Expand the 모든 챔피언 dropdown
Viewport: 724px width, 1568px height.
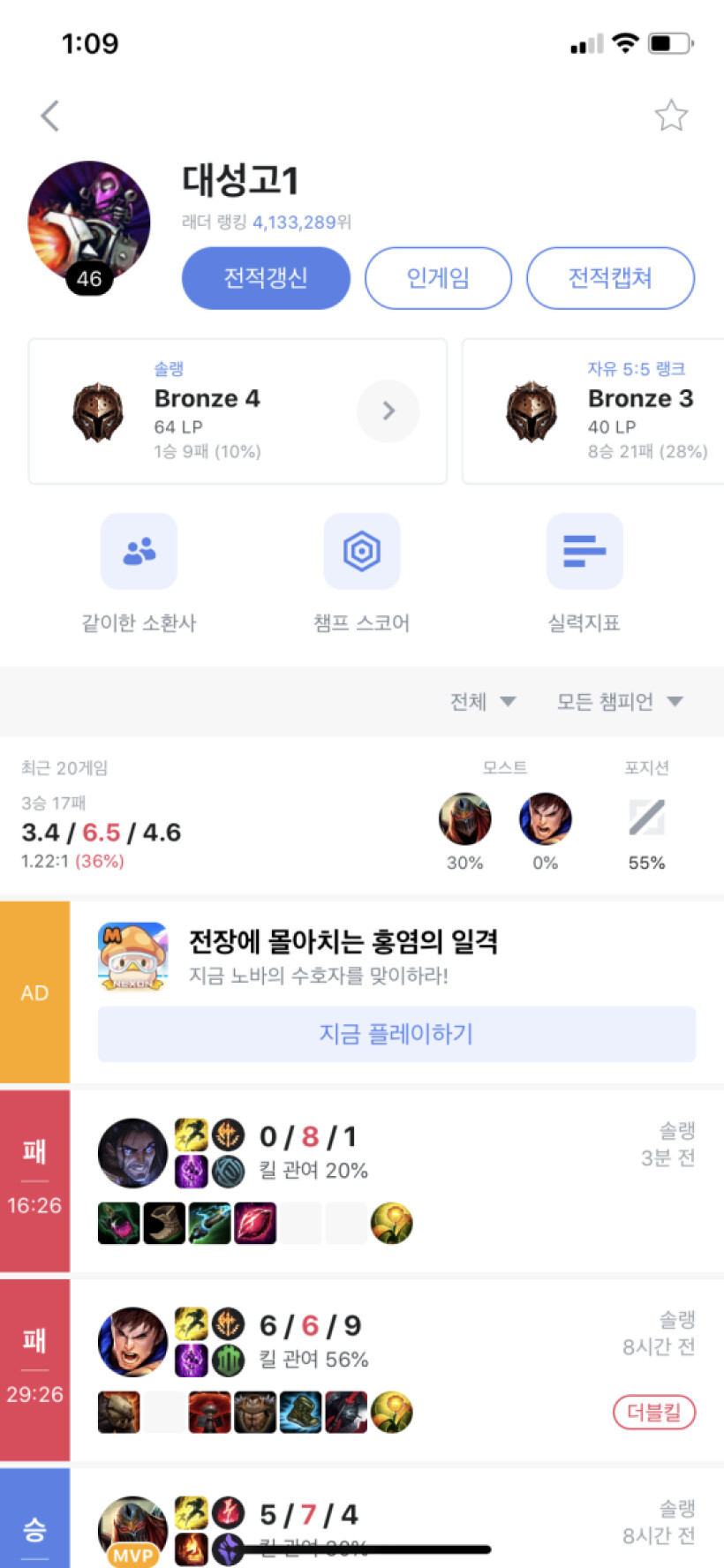619,702
